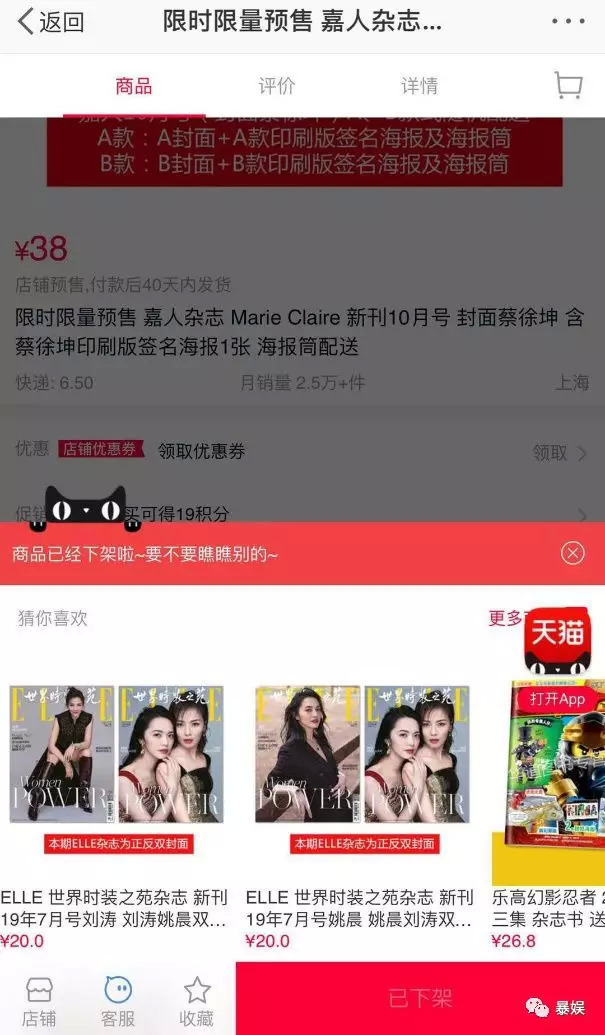Switch to the 商品 tab
The height and width of the screenshot is (1035, 605).
click(134, 86)
